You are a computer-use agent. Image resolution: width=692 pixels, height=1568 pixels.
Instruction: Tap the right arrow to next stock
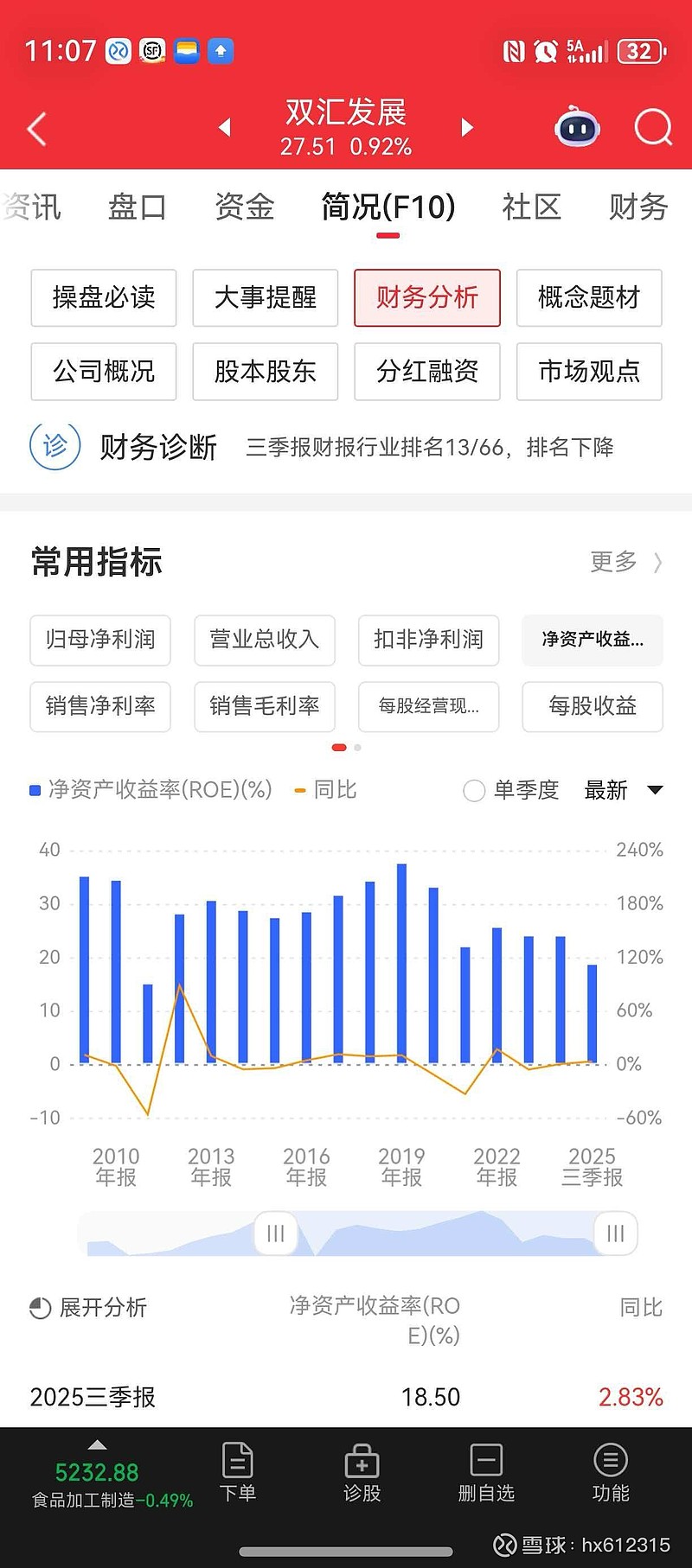coord(467,127)
